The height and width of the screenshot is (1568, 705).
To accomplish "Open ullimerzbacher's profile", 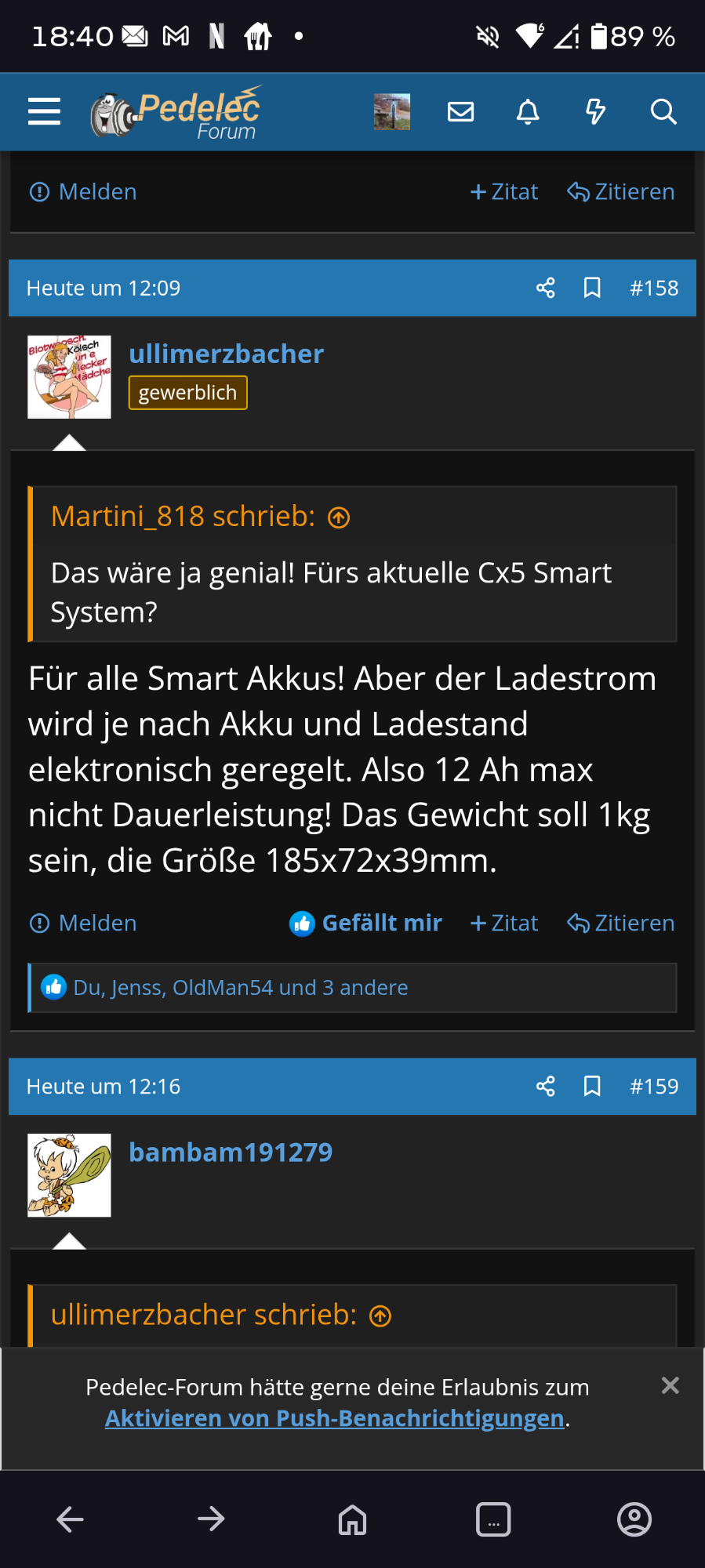I will click(226, 354).
